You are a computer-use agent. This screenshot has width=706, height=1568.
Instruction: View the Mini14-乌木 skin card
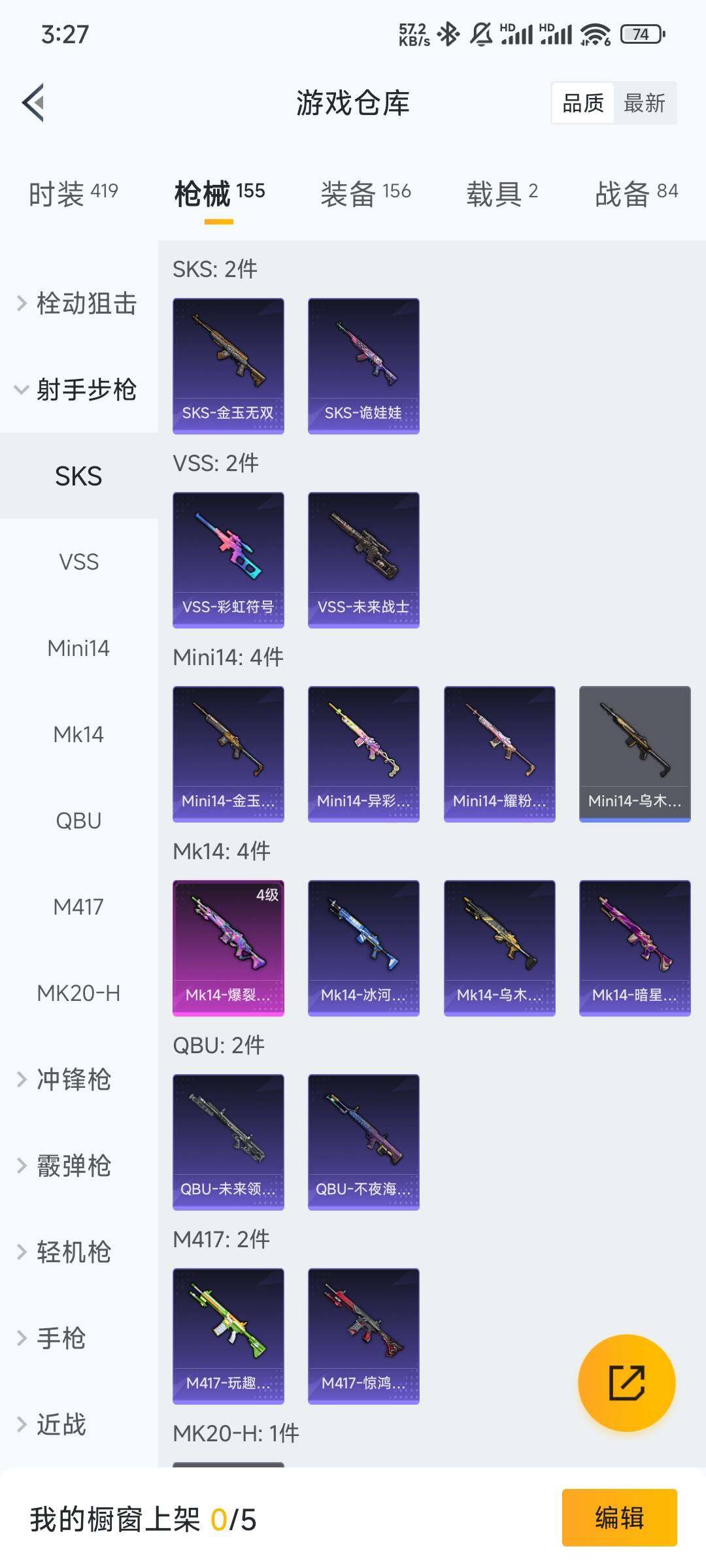coord(635,754)
